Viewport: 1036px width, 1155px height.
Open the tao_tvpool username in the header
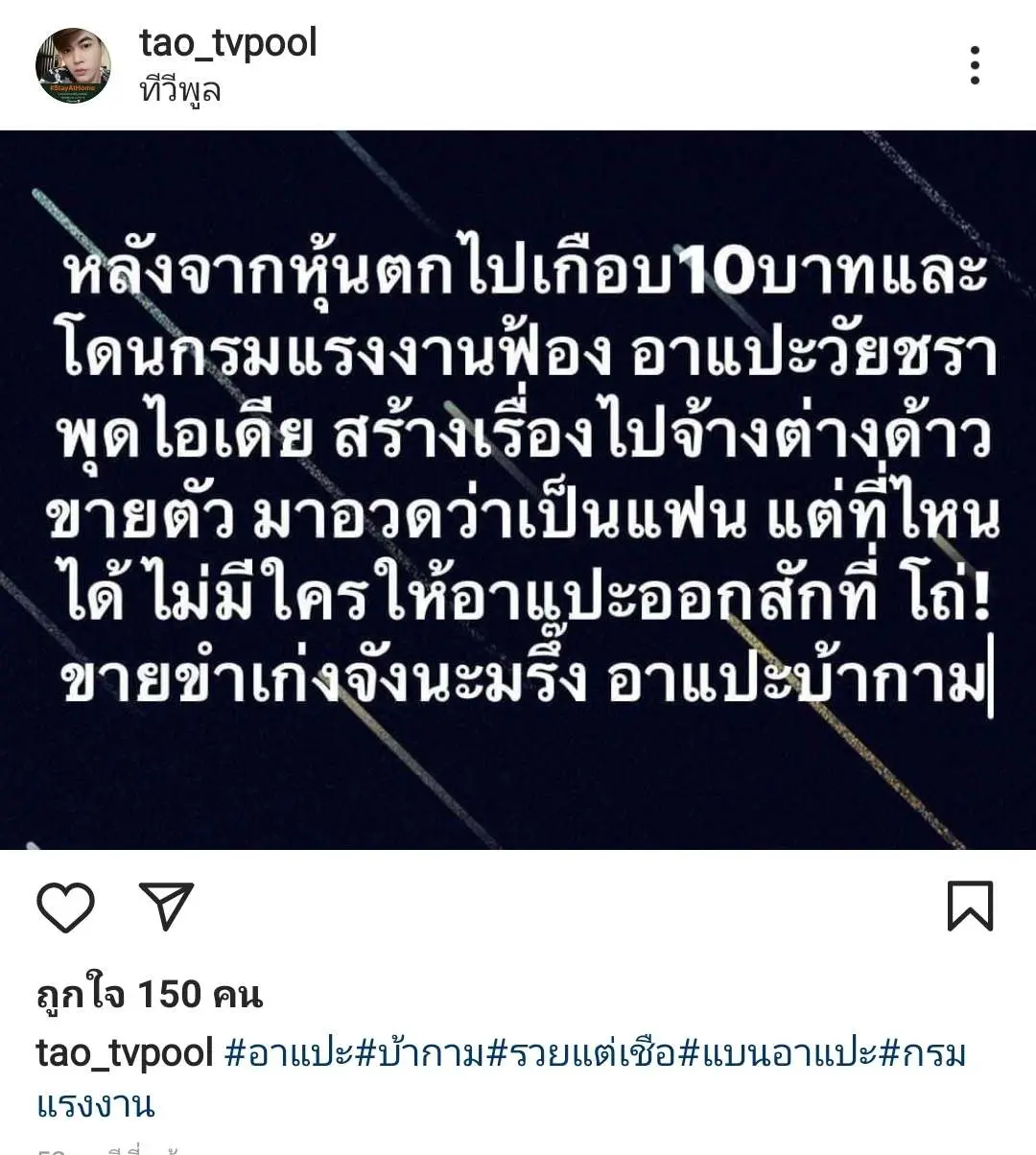tap(227, 43)
